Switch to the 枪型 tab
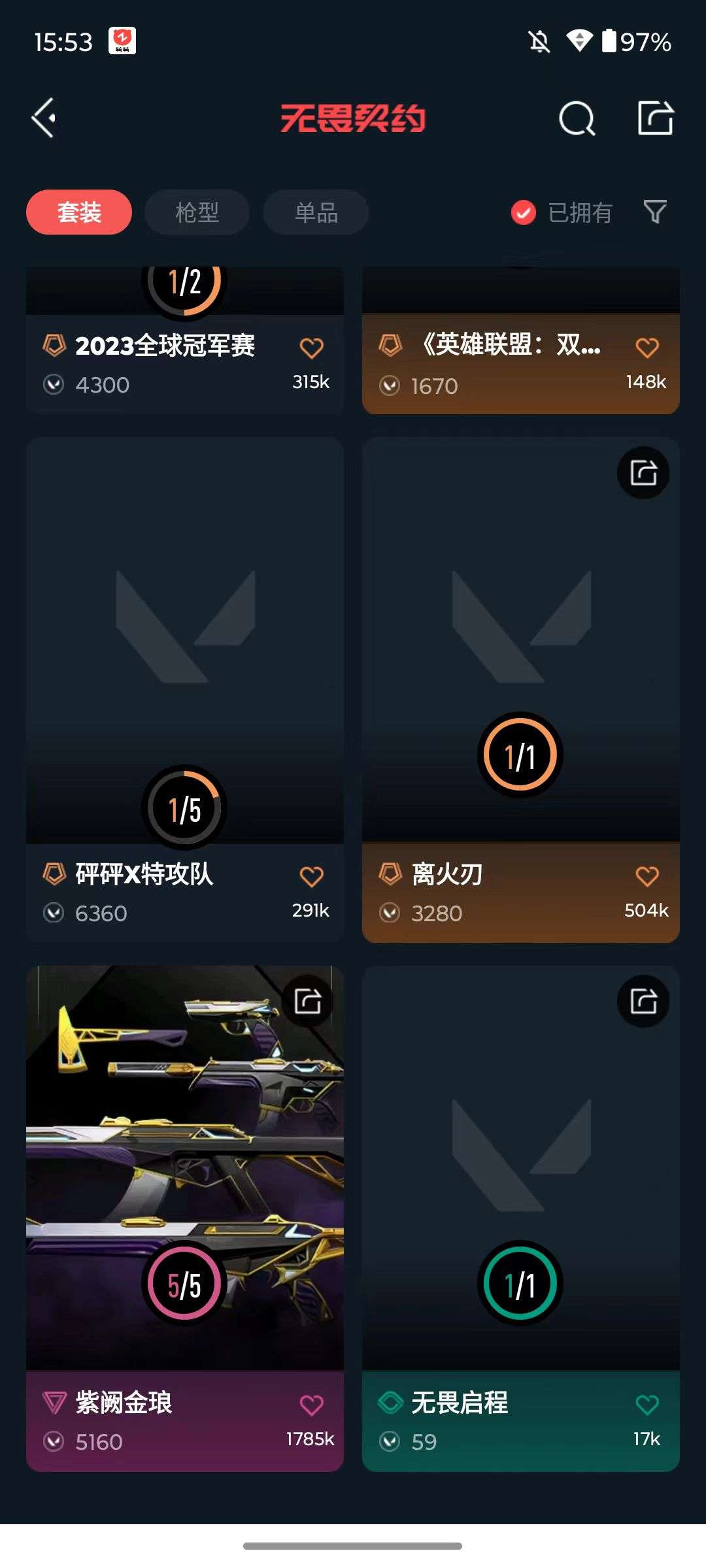 point(196,212)
